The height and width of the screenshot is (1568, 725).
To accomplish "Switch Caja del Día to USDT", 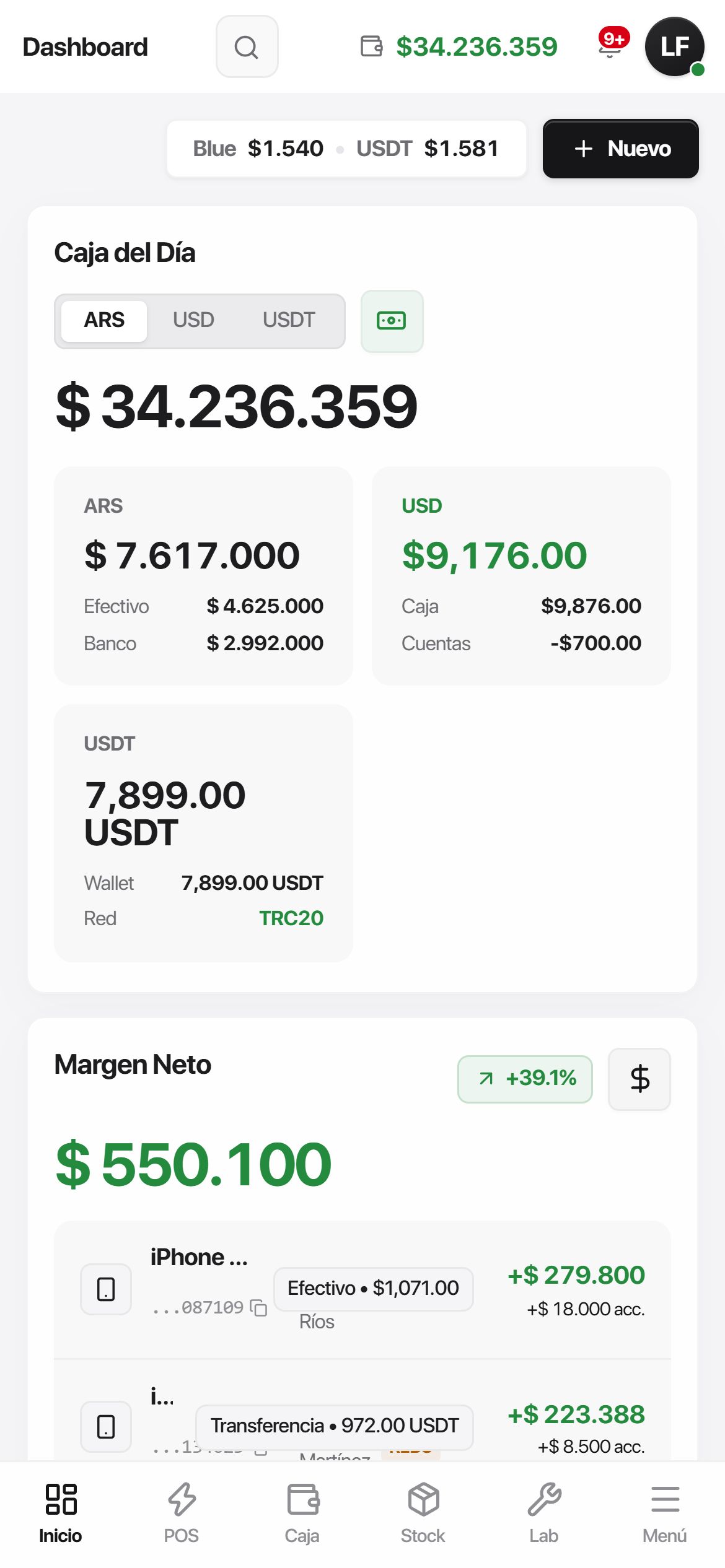I will pos(289,320).
